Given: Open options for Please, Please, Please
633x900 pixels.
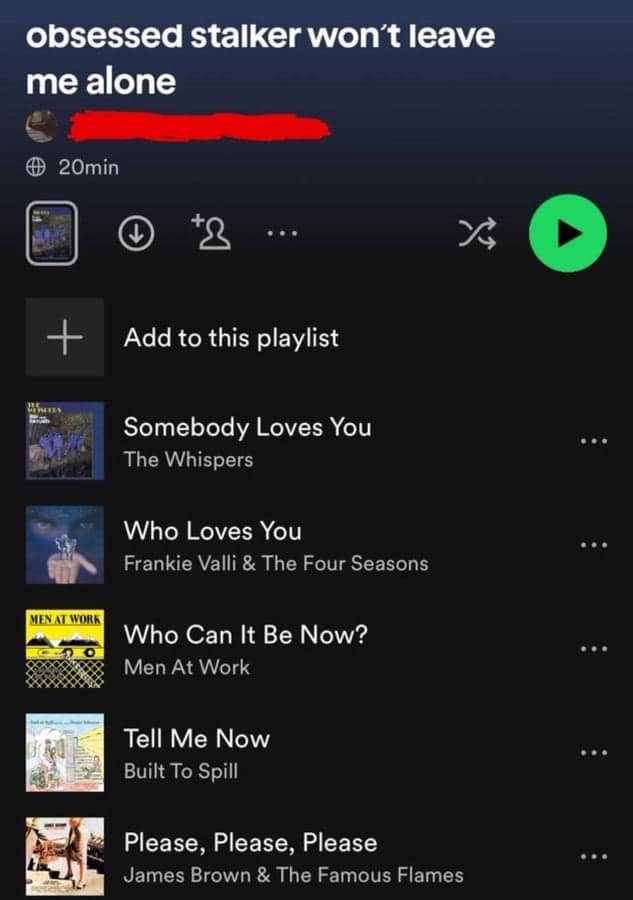Looking at the screenshot, I should click(593, 857).
